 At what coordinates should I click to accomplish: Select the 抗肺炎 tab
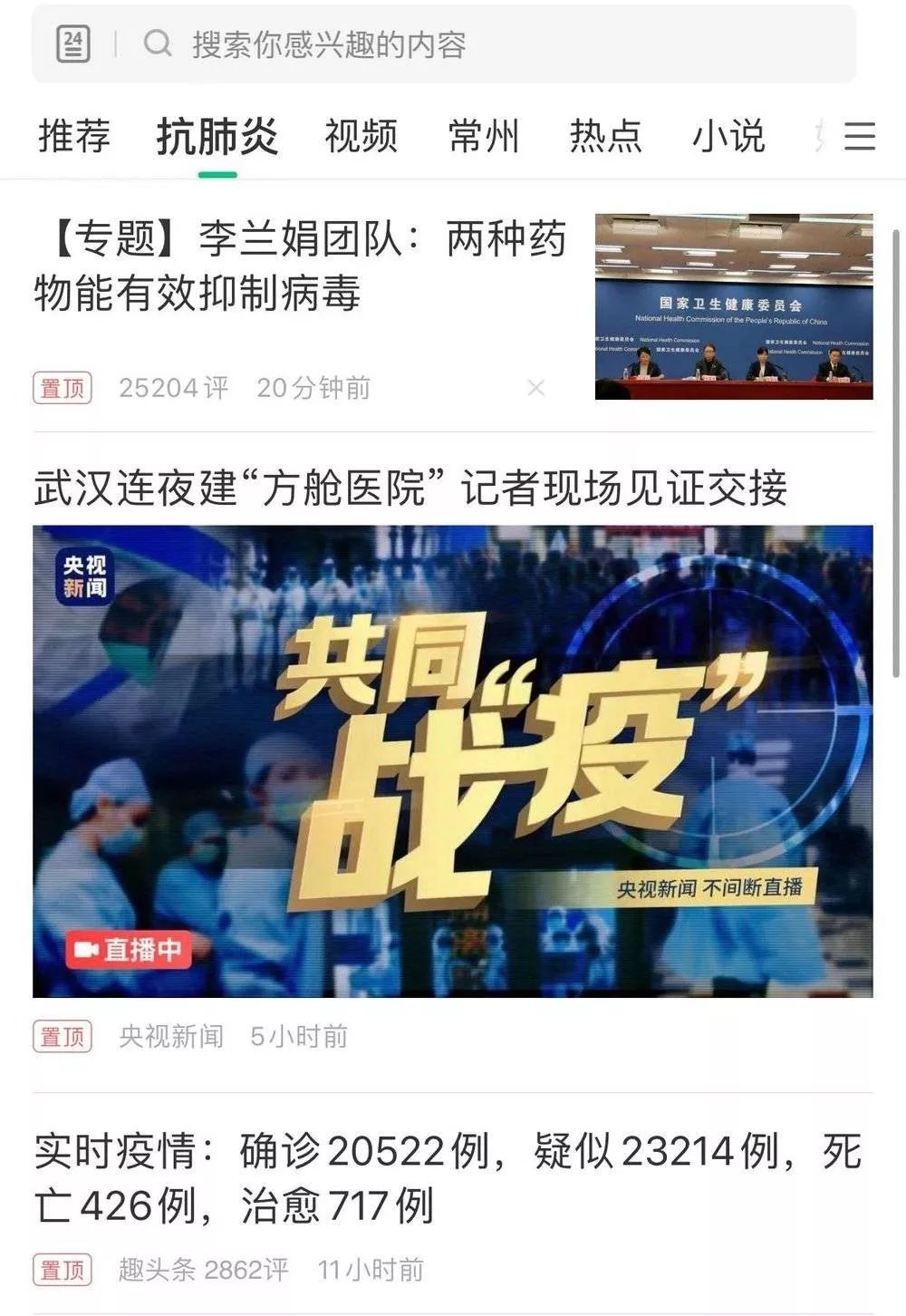point(217,136)
